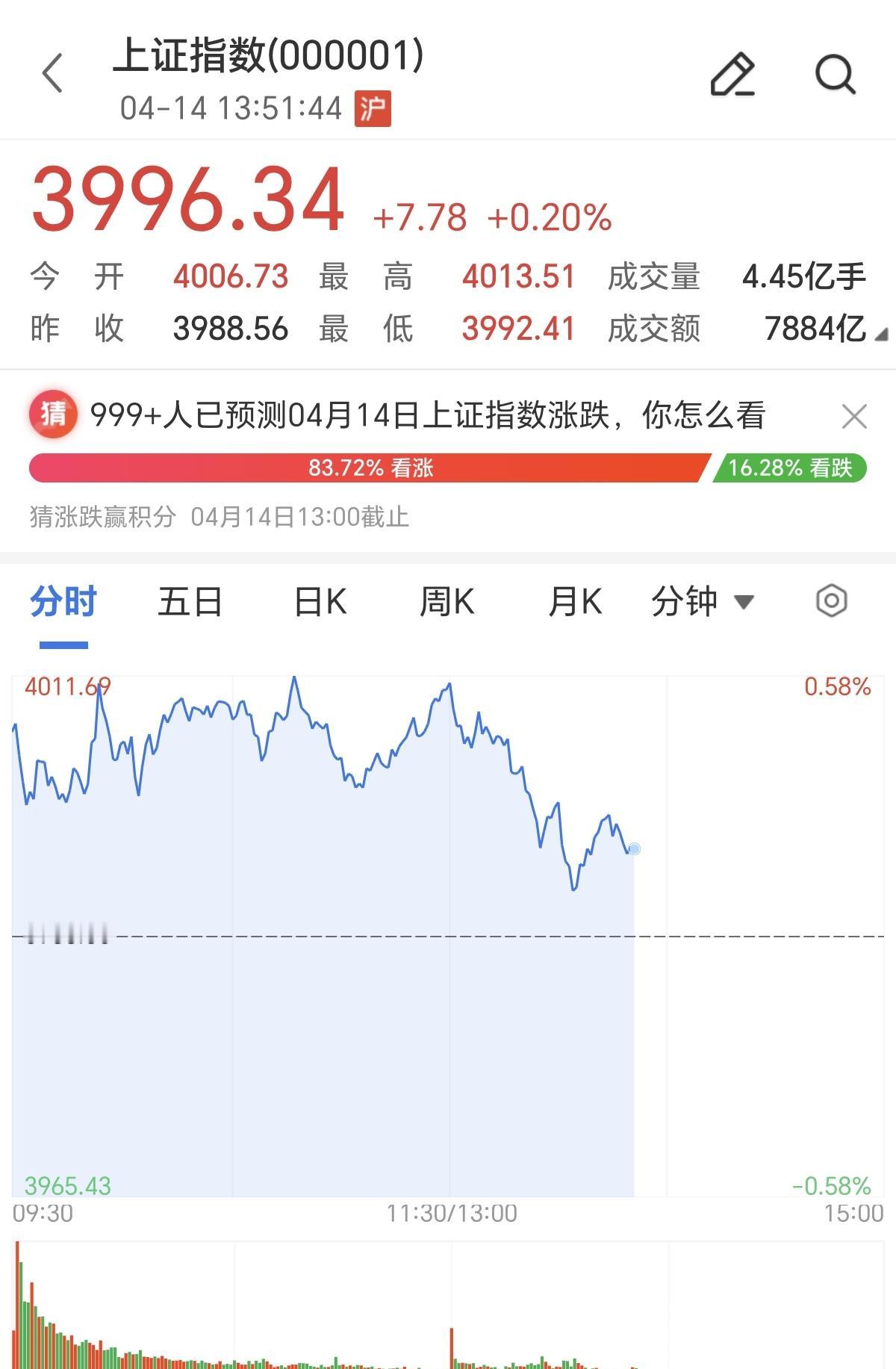Select the 周K weekly chart tab

[x=448, y=600]
